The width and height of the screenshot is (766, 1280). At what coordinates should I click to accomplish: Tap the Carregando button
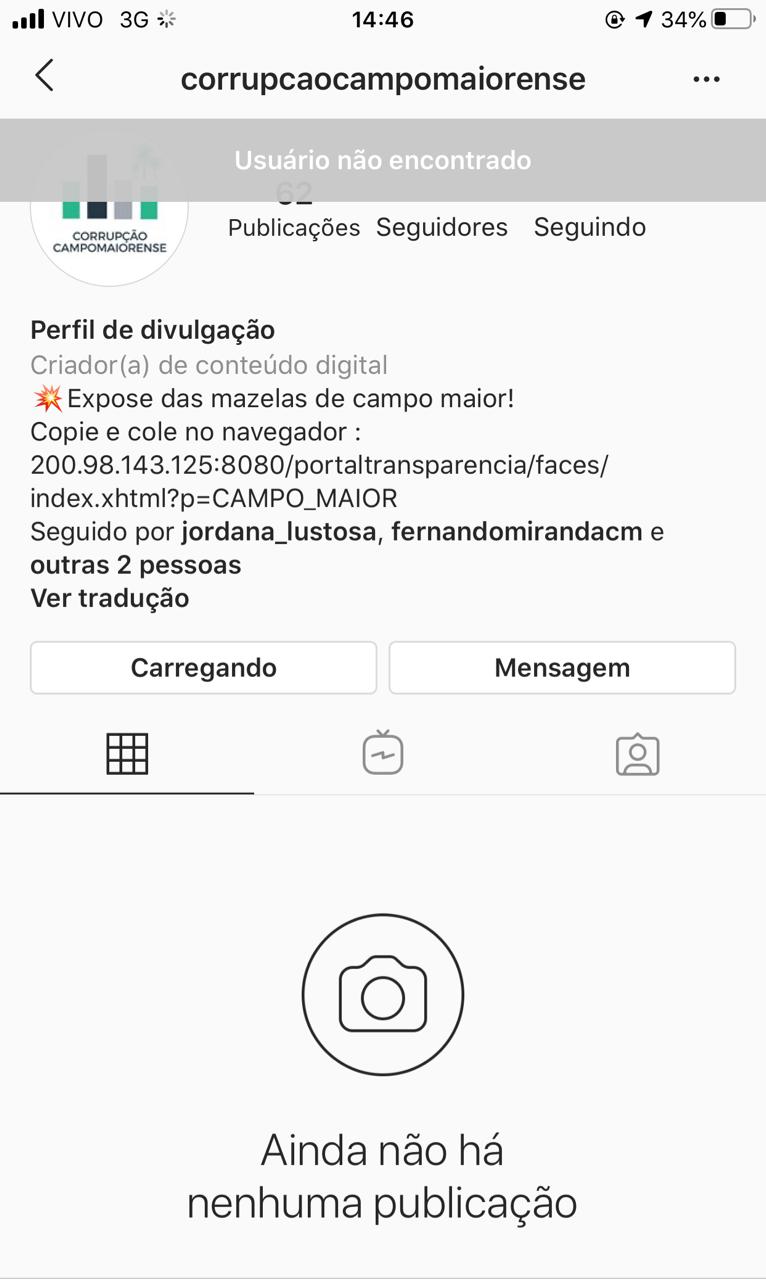[203, 668]
